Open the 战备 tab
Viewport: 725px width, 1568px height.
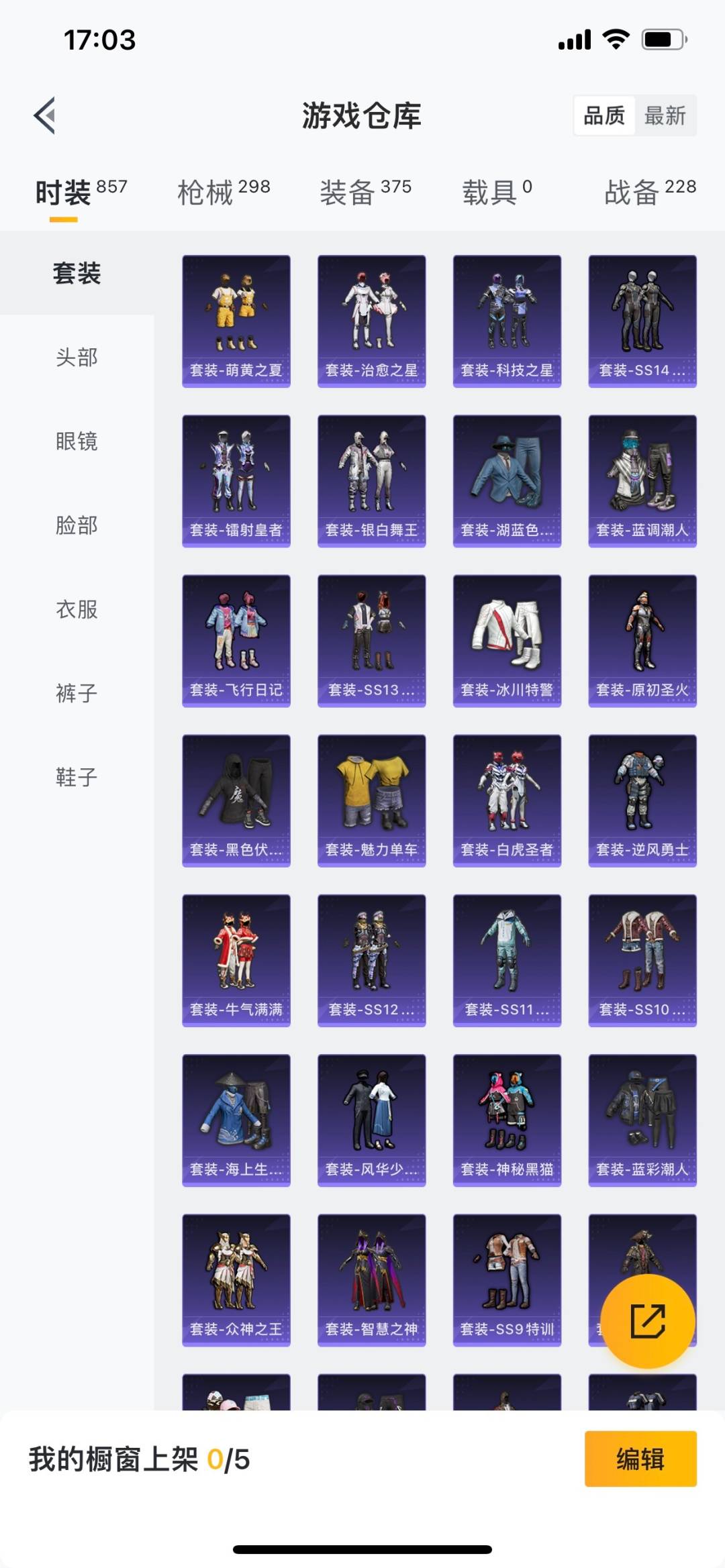649,192
